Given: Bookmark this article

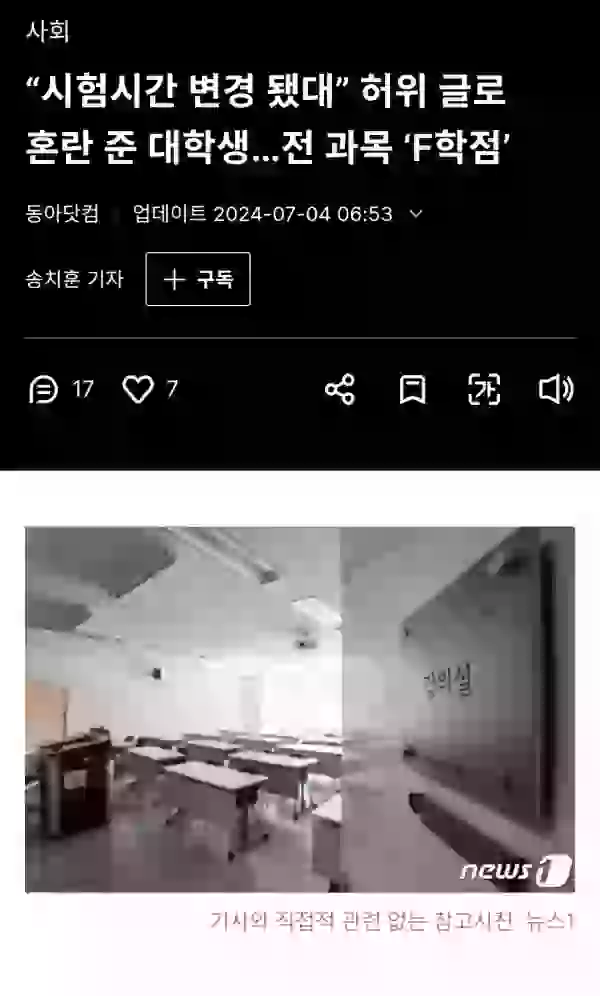Looking at the screenshot, I should pyautogui.click(x=412, y=389).
